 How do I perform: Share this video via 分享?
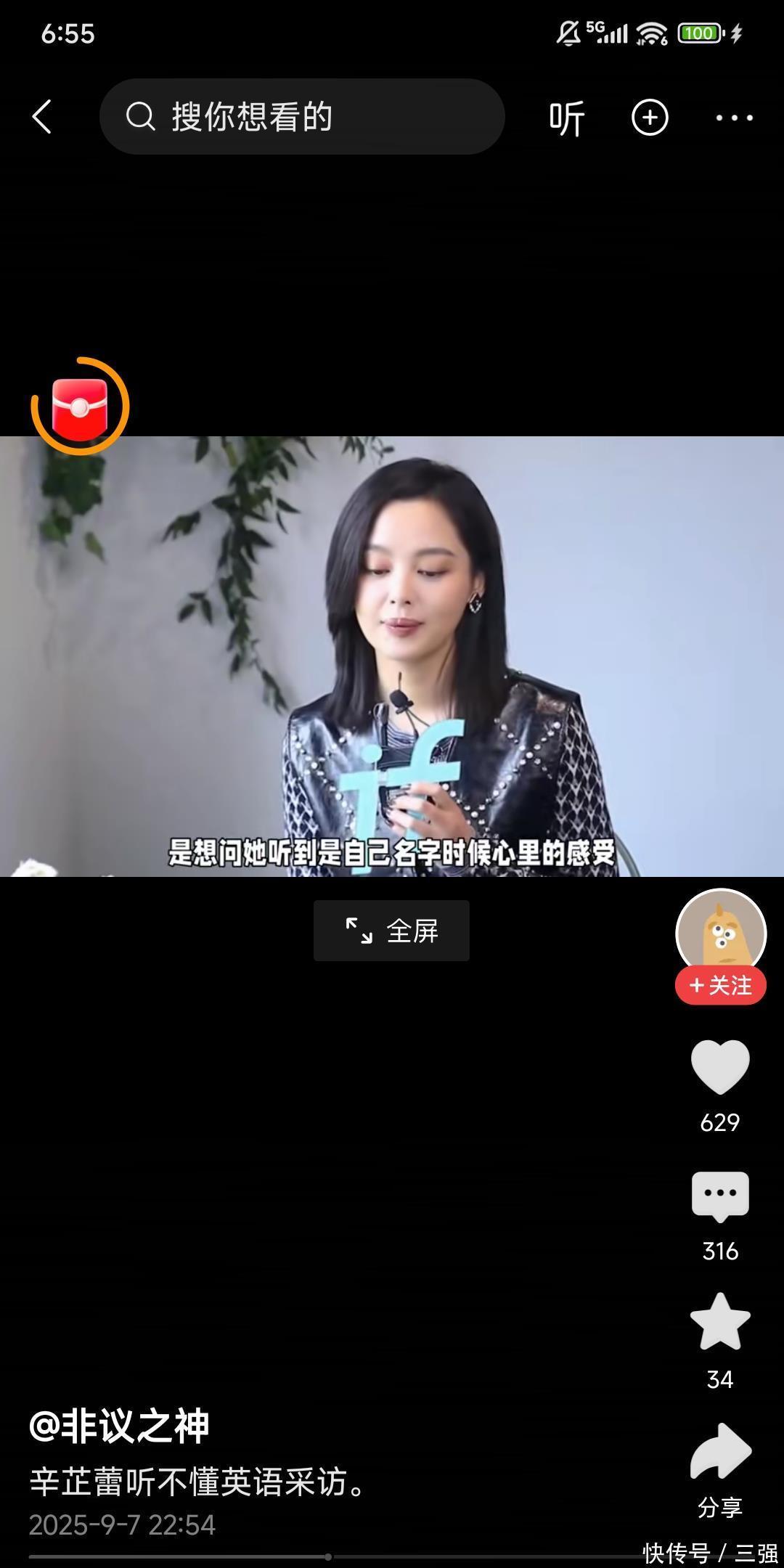pyautogui.click(x=719, y=1452)
